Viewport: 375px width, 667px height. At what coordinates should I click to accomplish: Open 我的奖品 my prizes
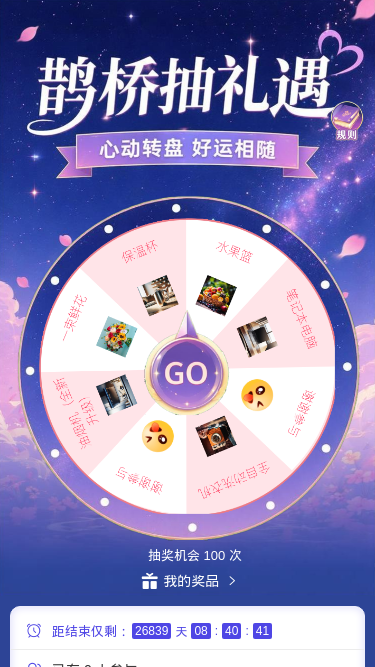(x=189, y=581)
